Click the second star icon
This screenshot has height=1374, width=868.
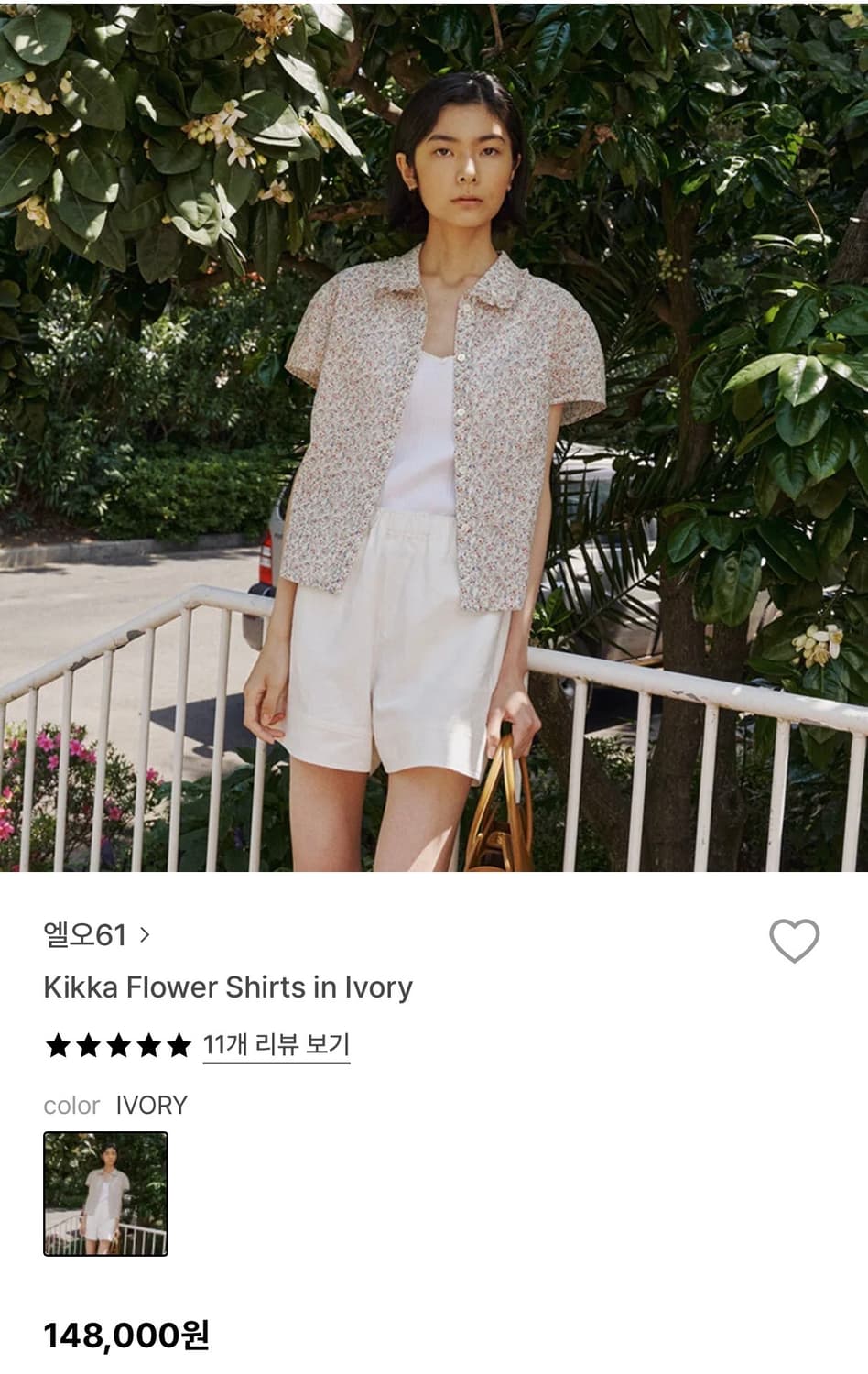pyautogui.click(x=89, y=1044)
